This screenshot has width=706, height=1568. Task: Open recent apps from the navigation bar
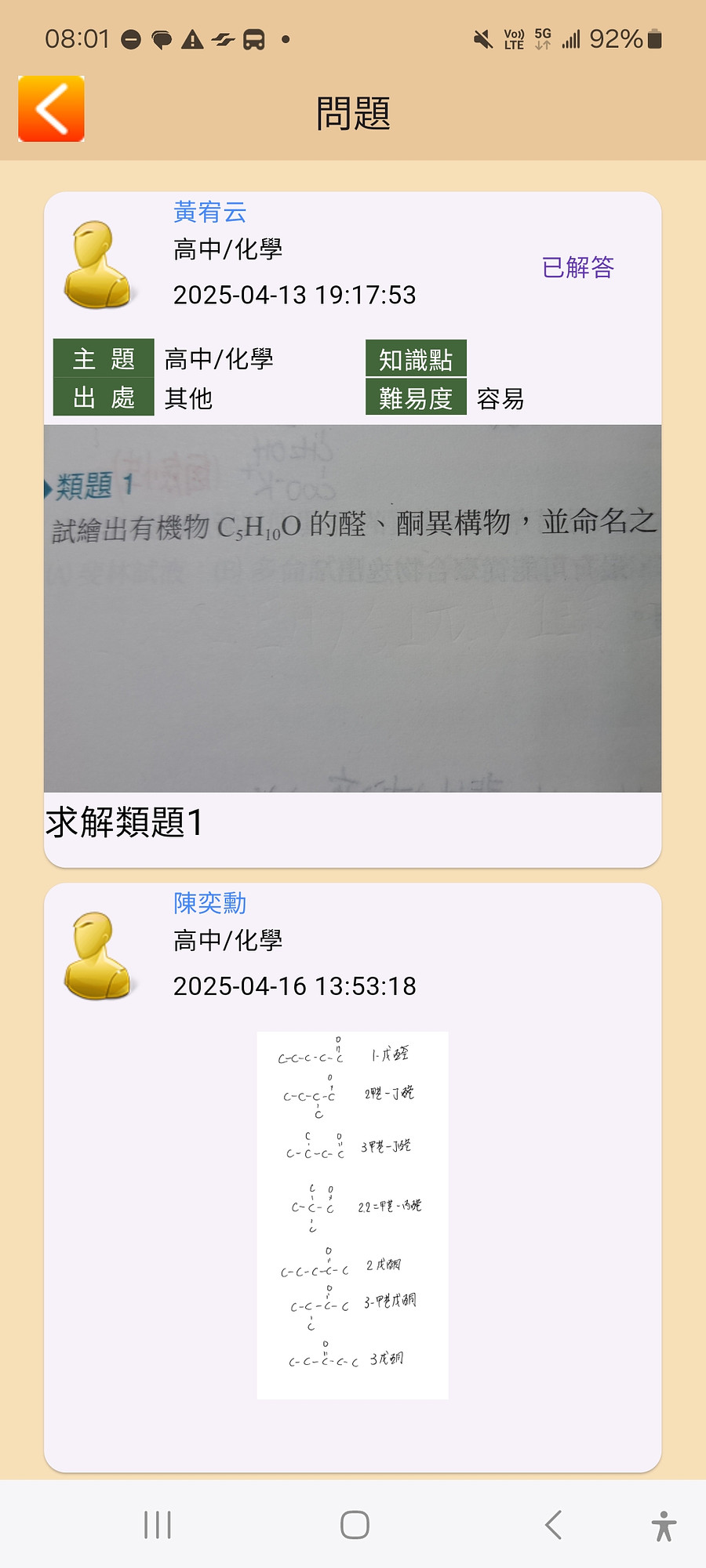tap(158, 1525)
